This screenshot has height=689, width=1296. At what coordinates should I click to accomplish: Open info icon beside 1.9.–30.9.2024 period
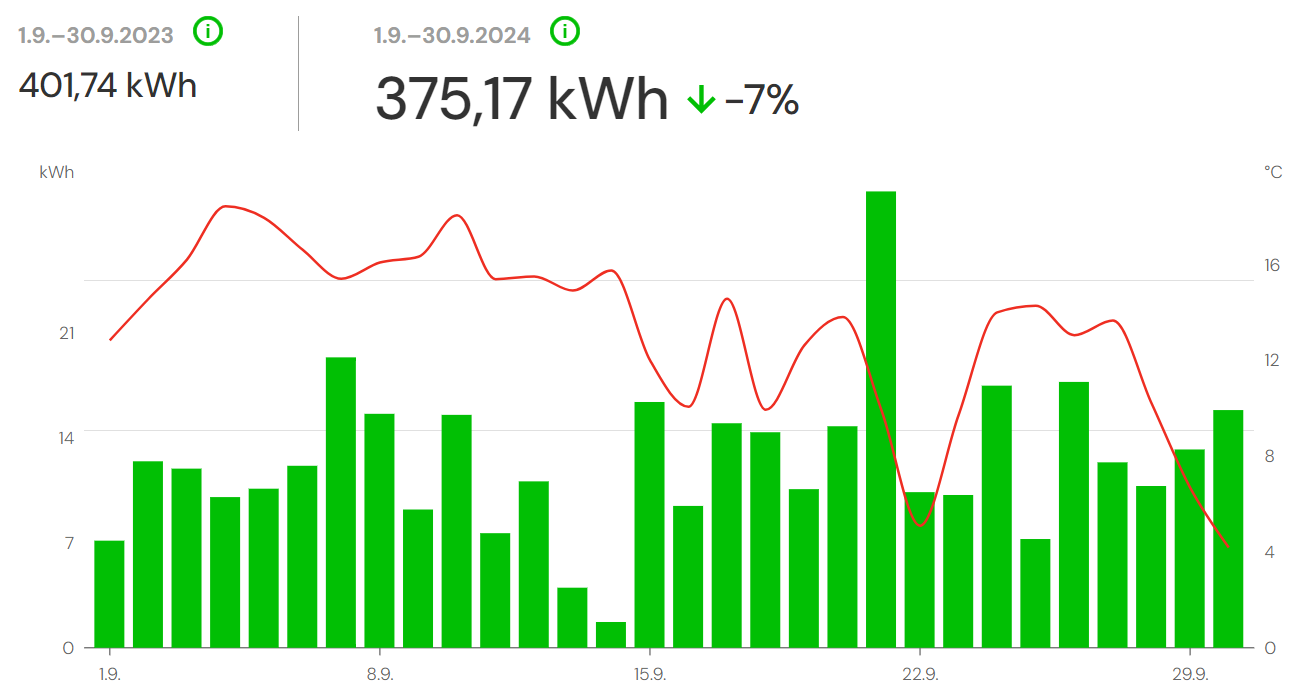565,32
